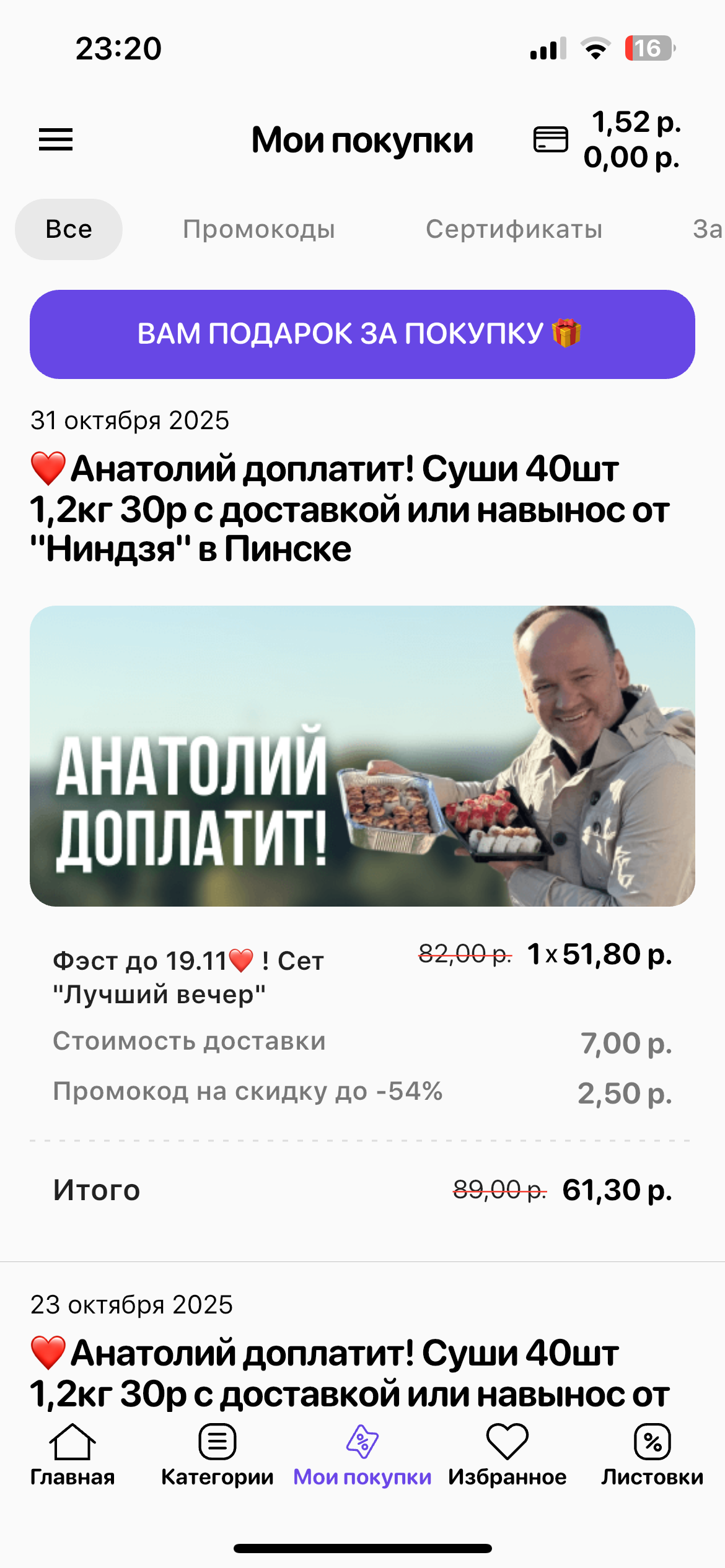This screenshot has height=1568, width=725.
Task: Open the wallet balance card icon
Action: pos(550,139)
